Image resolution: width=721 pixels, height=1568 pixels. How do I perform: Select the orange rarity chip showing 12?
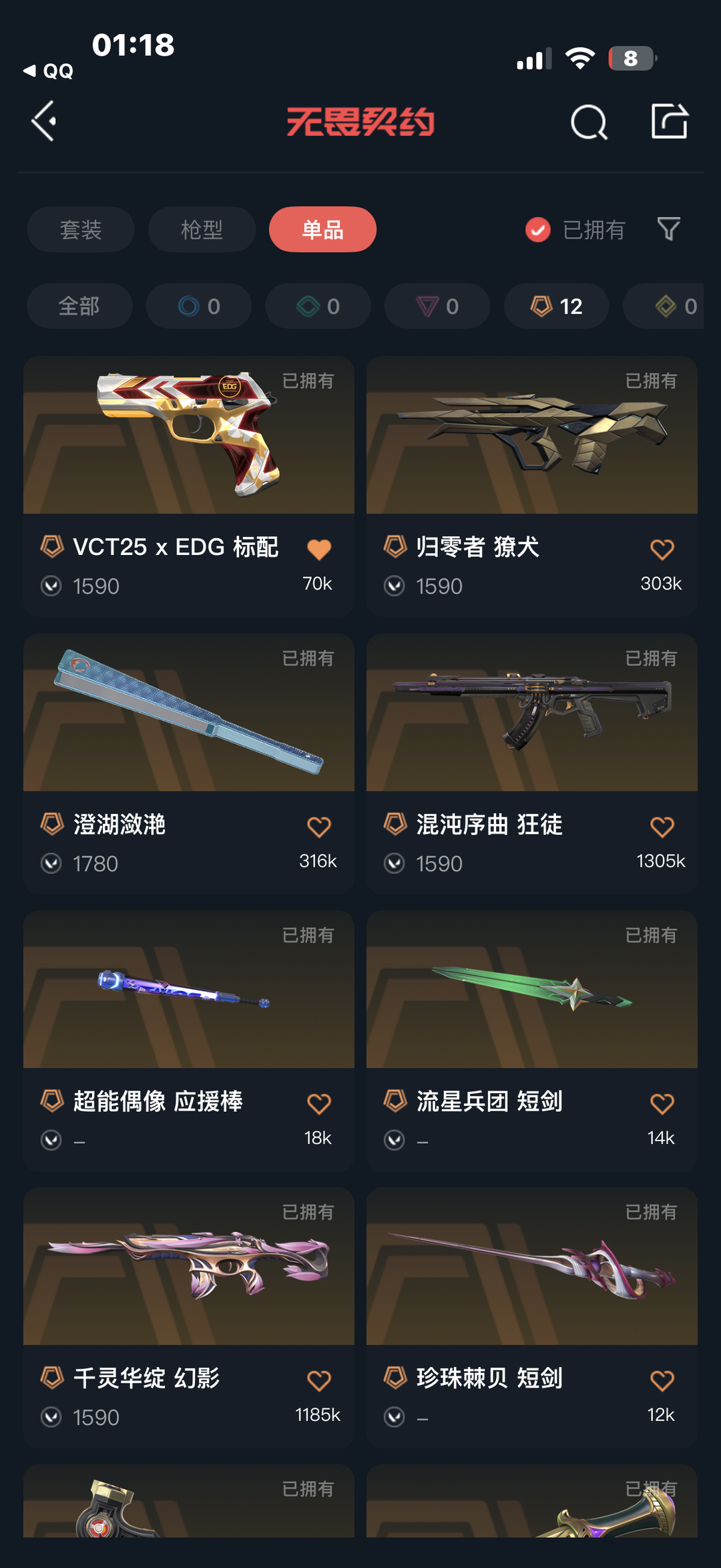(556, 306)
